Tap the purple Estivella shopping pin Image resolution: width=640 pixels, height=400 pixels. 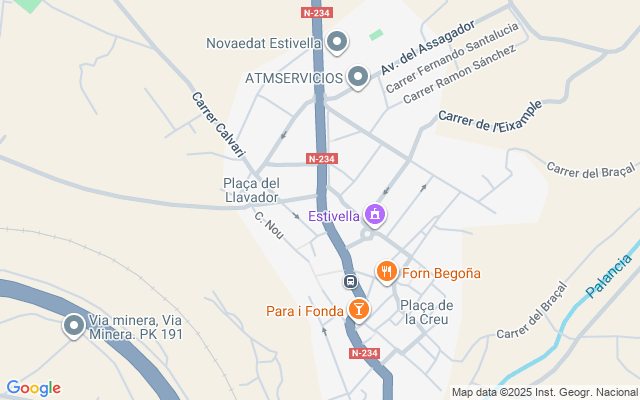[375, 215]
